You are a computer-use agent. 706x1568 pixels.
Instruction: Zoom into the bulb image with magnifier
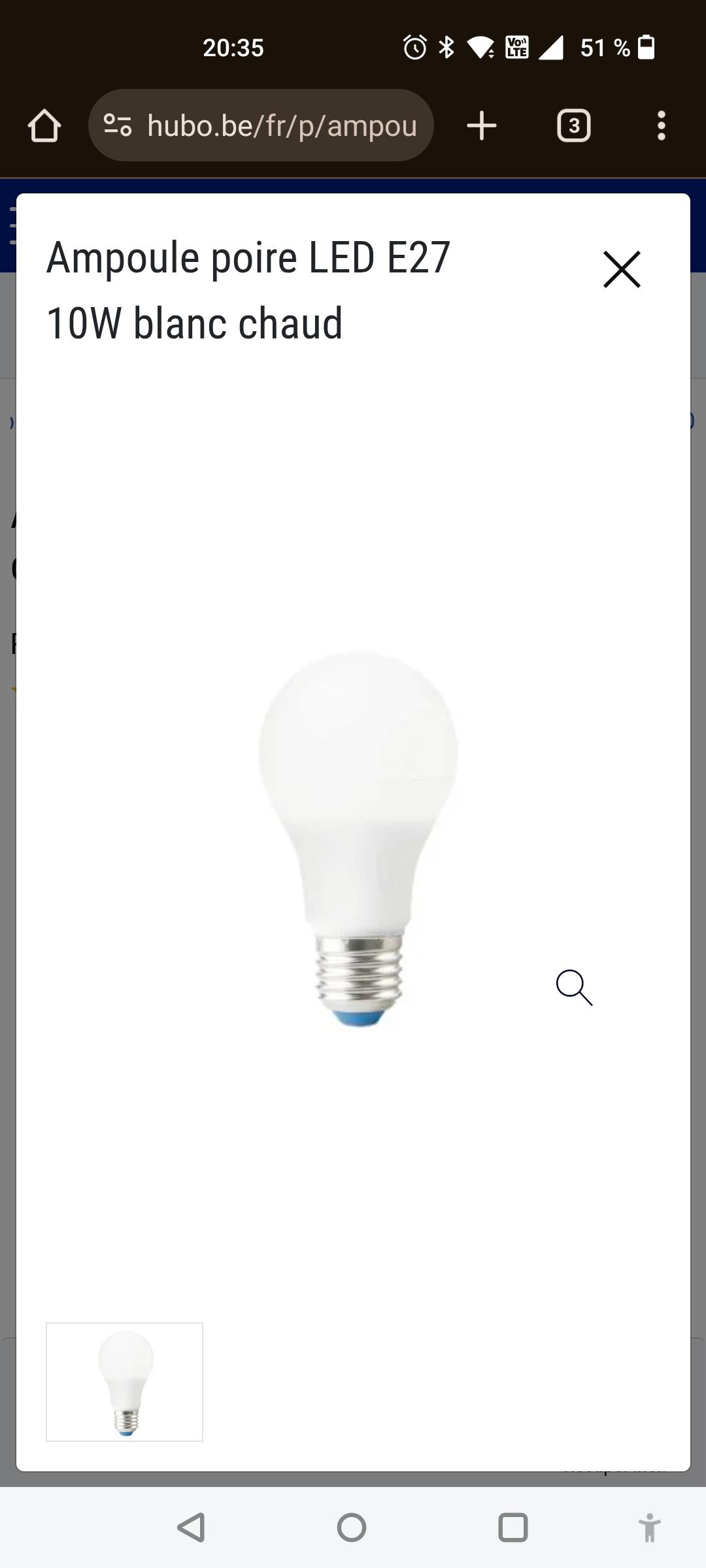pyautogui.click(x=574, y=987)
